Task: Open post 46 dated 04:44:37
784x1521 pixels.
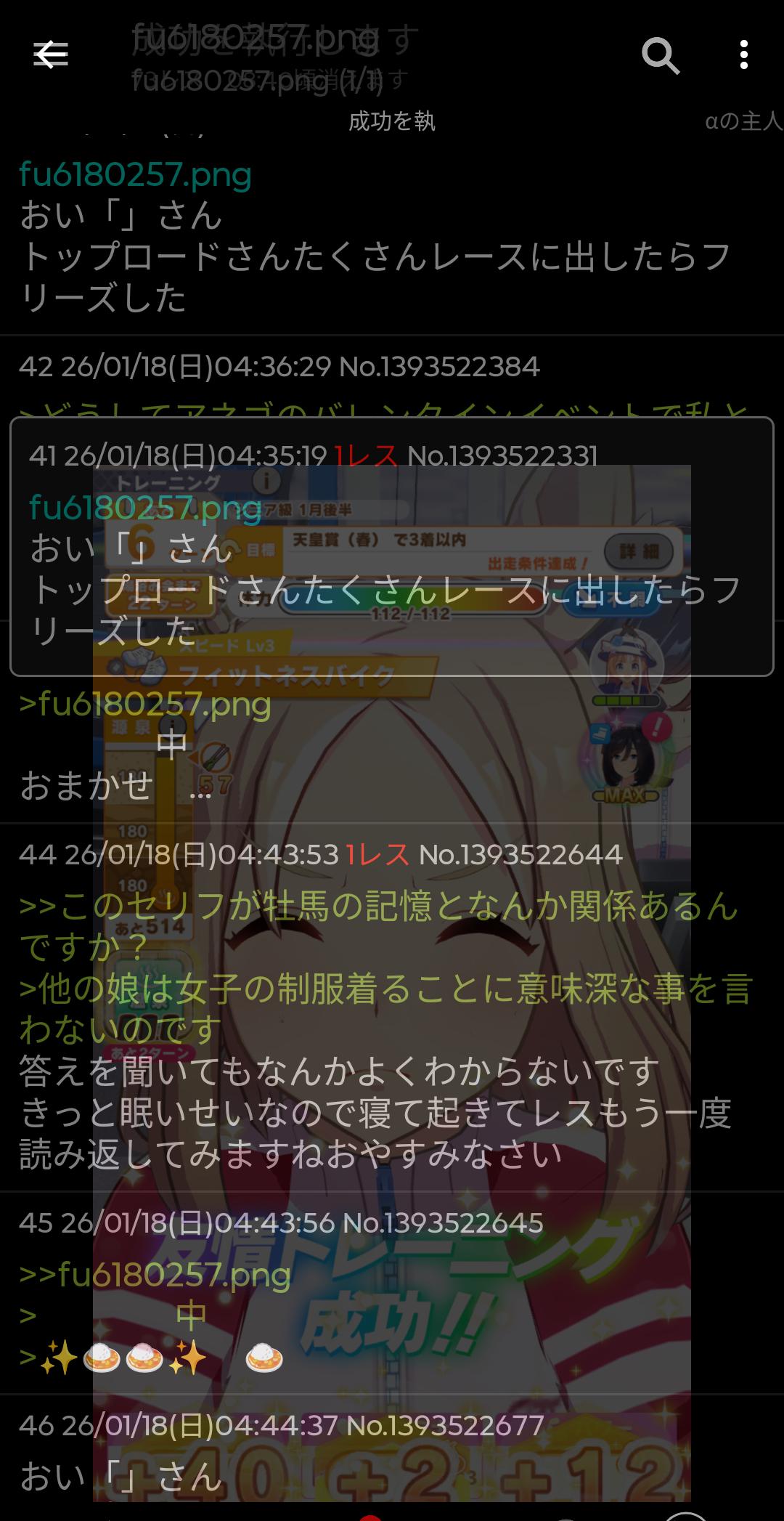Action: (x=282, y=1424)
